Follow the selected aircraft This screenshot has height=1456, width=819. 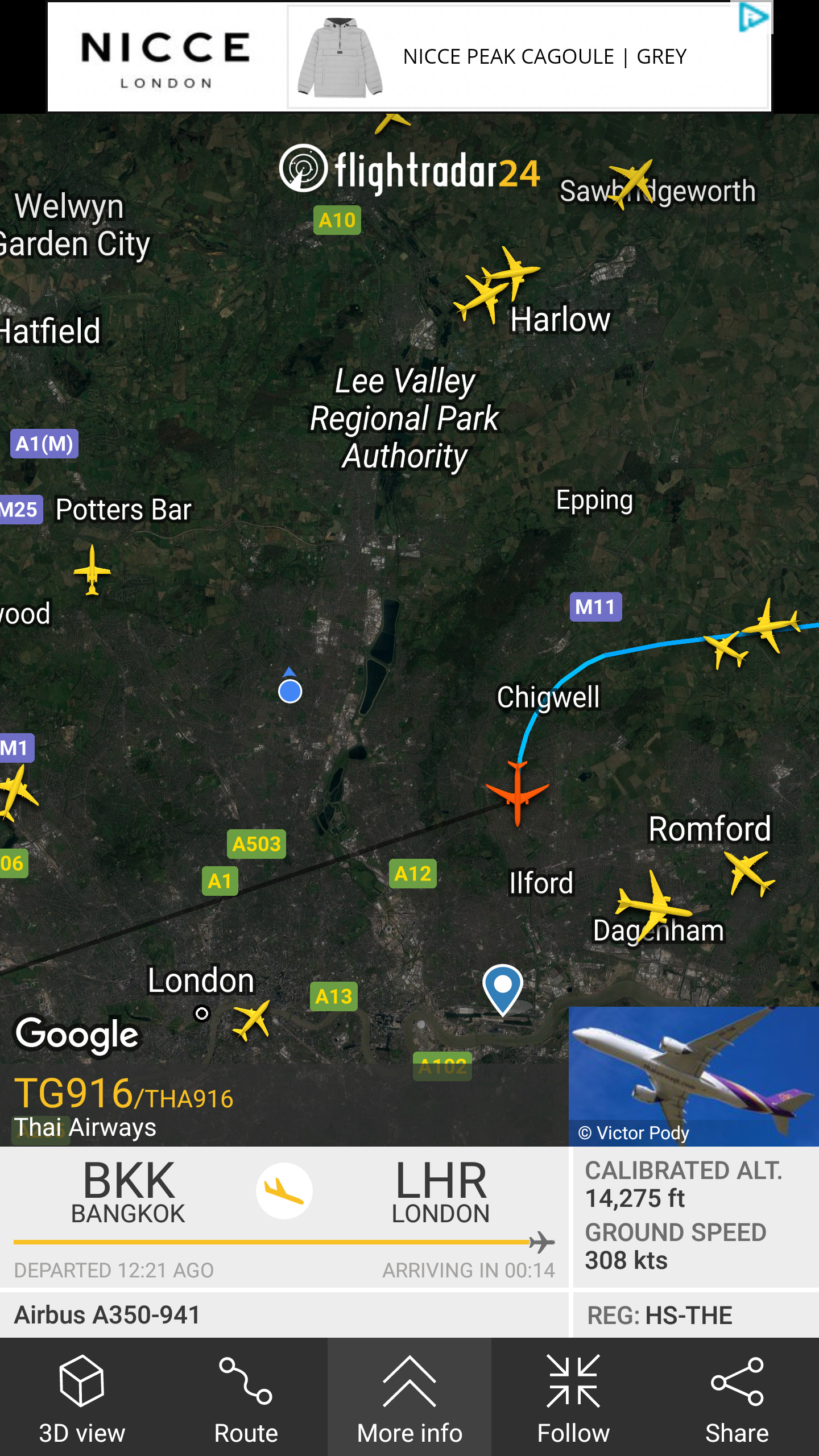(573, 1397)
